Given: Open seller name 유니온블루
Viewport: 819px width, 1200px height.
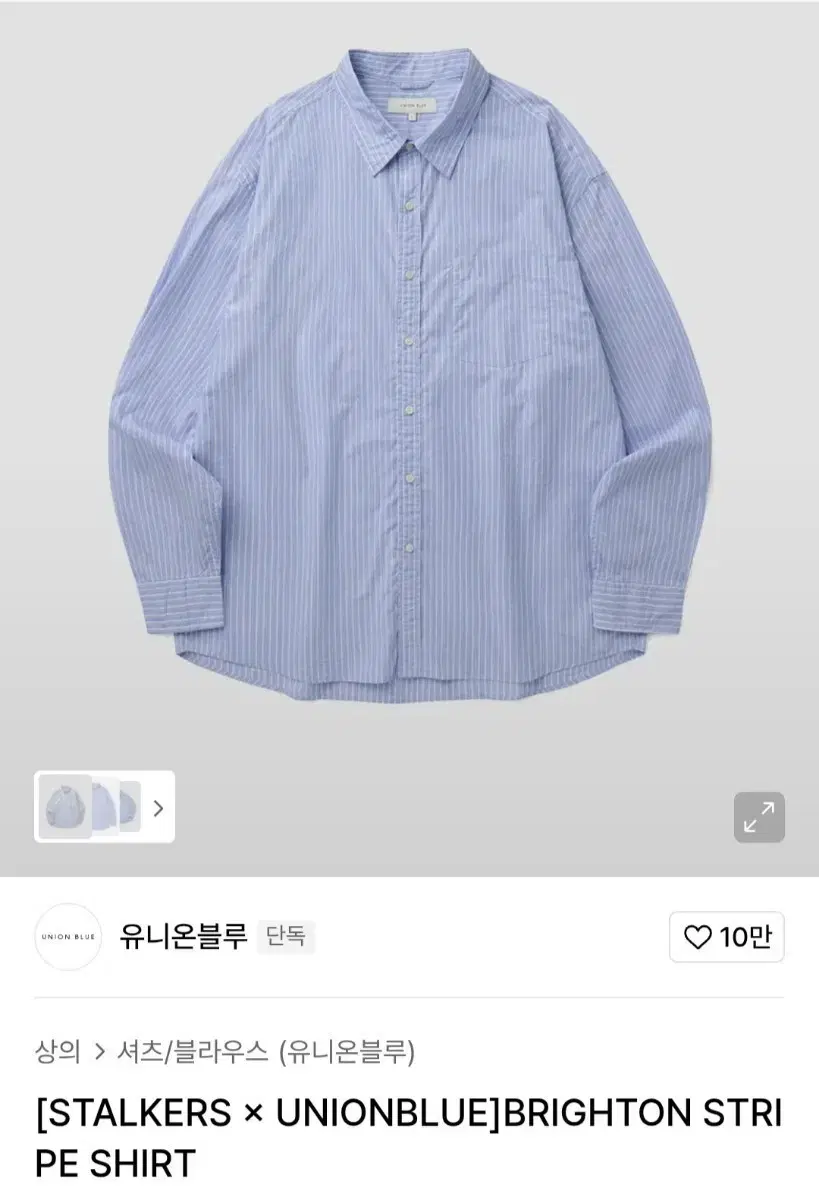Looking at the screenshot, I should (x=180, y=936).
